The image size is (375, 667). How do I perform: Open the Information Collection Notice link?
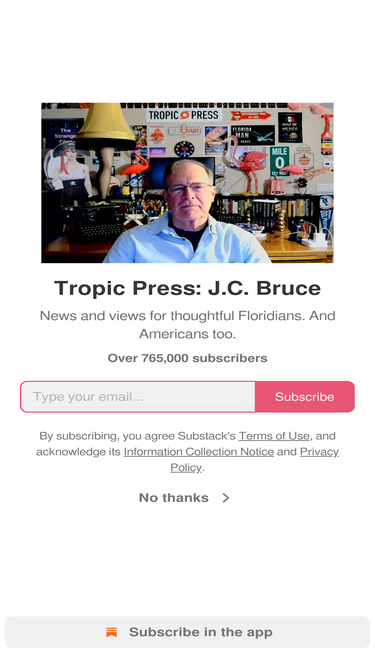point(199,452)
